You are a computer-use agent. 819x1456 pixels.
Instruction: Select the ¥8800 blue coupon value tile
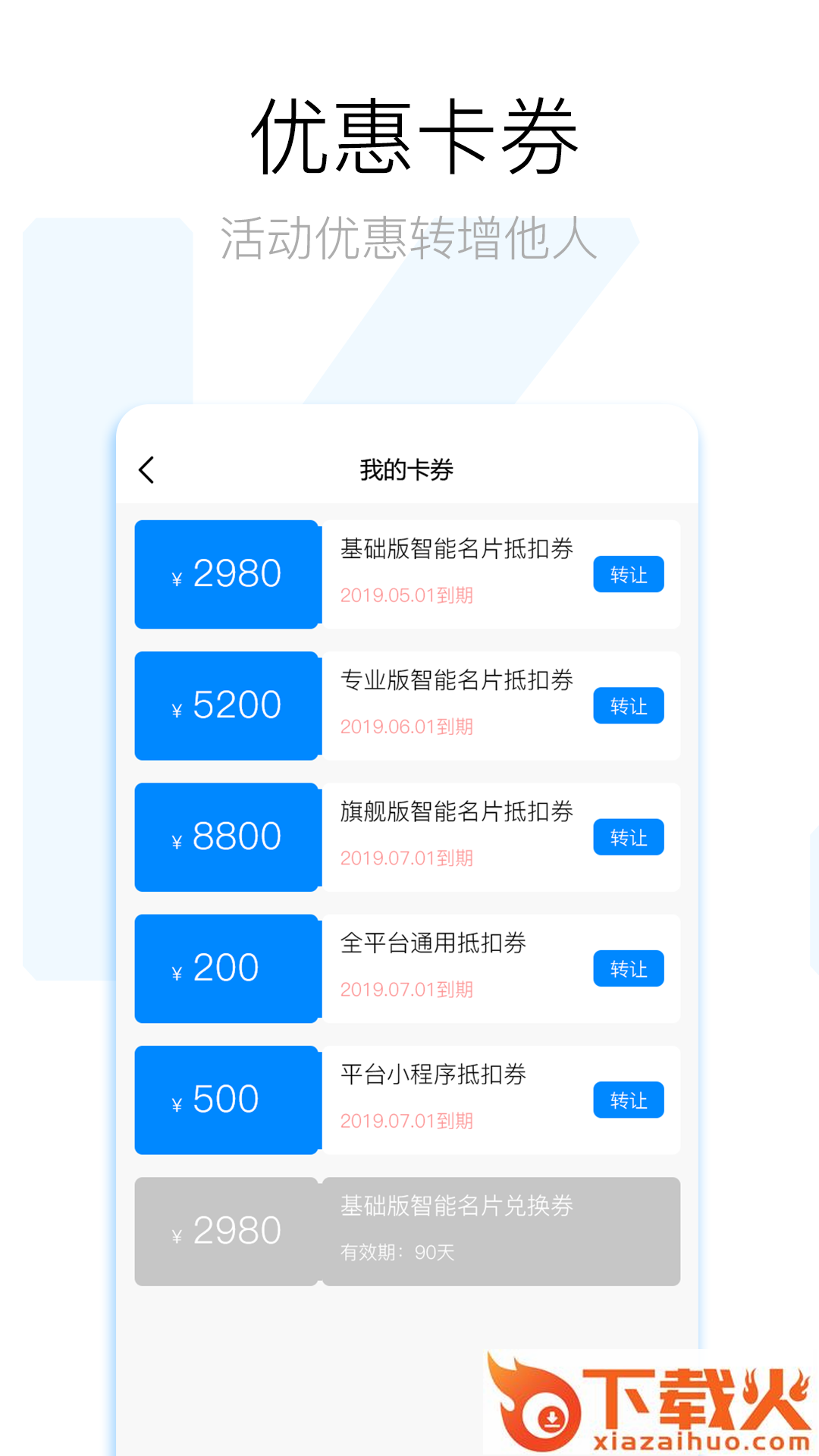[x=226, y=836]
